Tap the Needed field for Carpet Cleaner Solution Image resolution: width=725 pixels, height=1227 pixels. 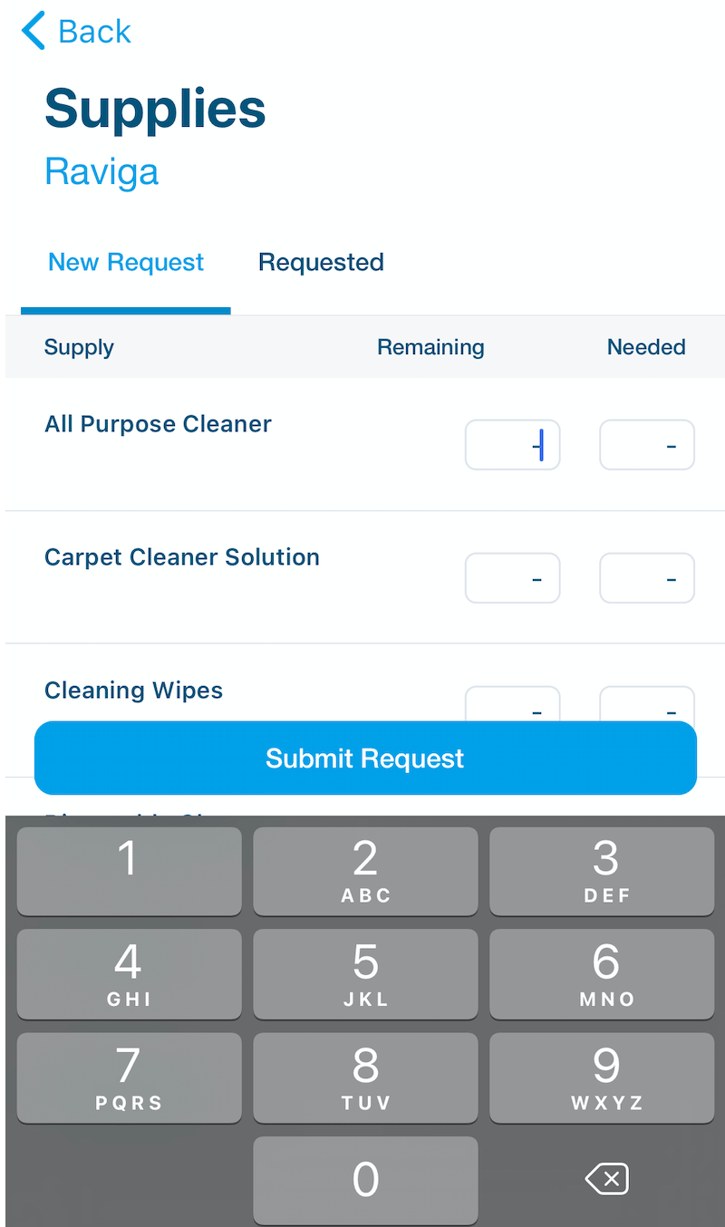pyautogui.click(x=646, y=578)
